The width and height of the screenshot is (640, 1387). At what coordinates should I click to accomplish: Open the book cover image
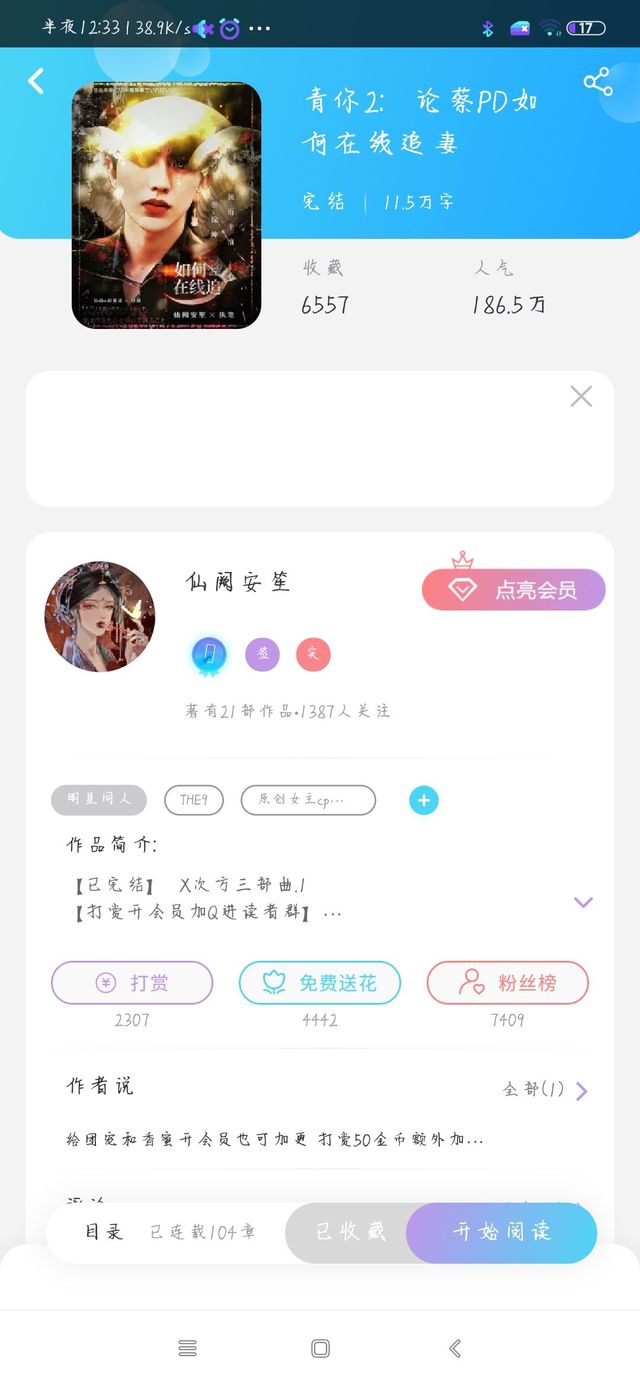click(x=166, y=205)
